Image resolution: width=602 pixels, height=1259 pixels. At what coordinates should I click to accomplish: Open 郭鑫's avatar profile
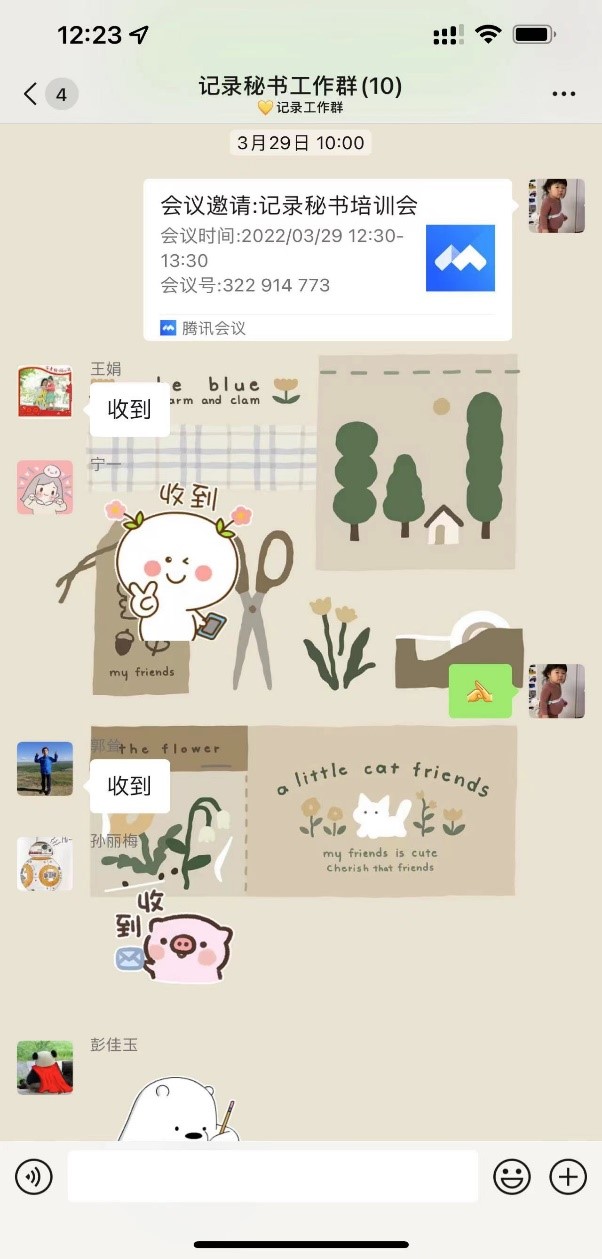45,768
